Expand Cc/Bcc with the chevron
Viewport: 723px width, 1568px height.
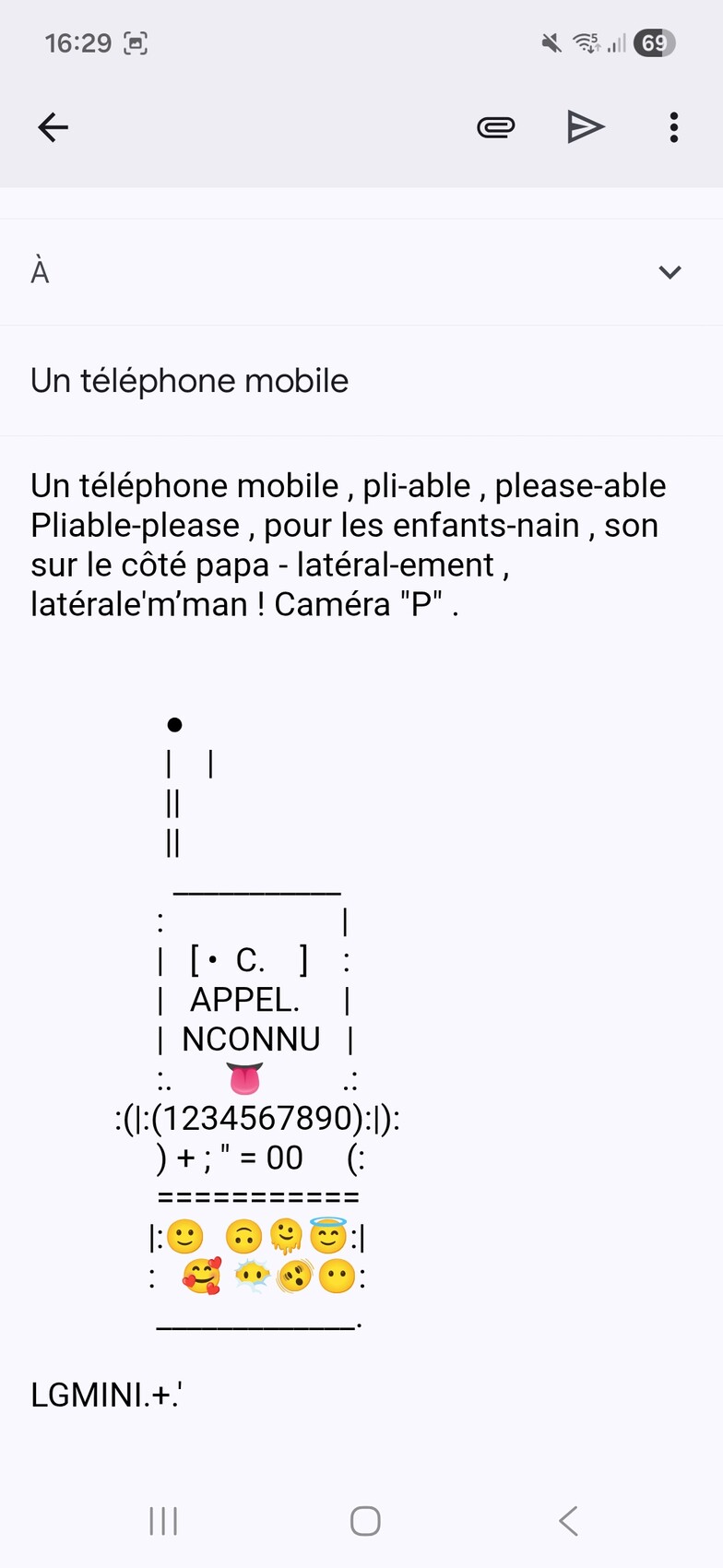point(670,272)
